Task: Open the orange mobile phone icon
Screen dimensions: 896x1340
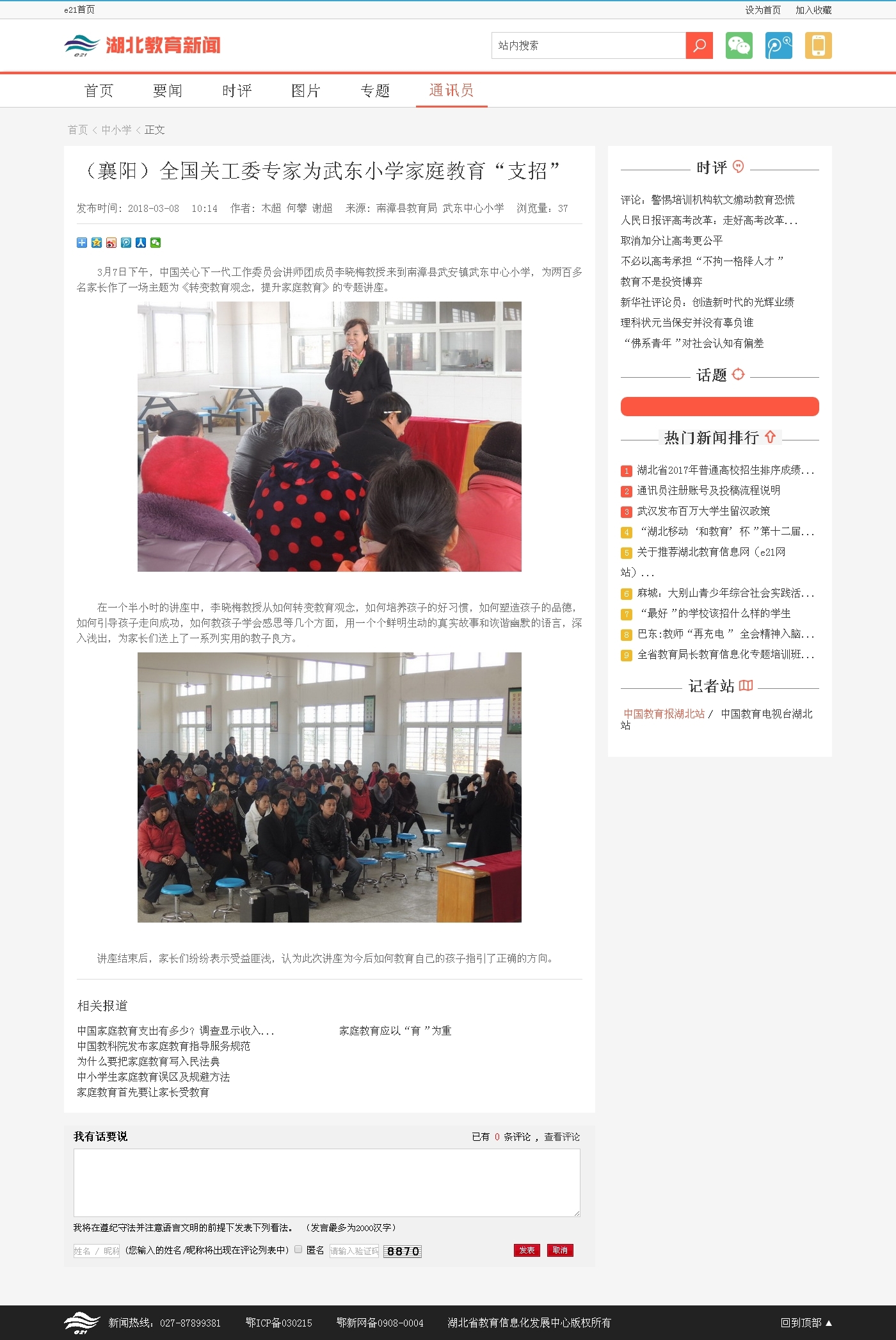Action: click(x=819, y=45)
